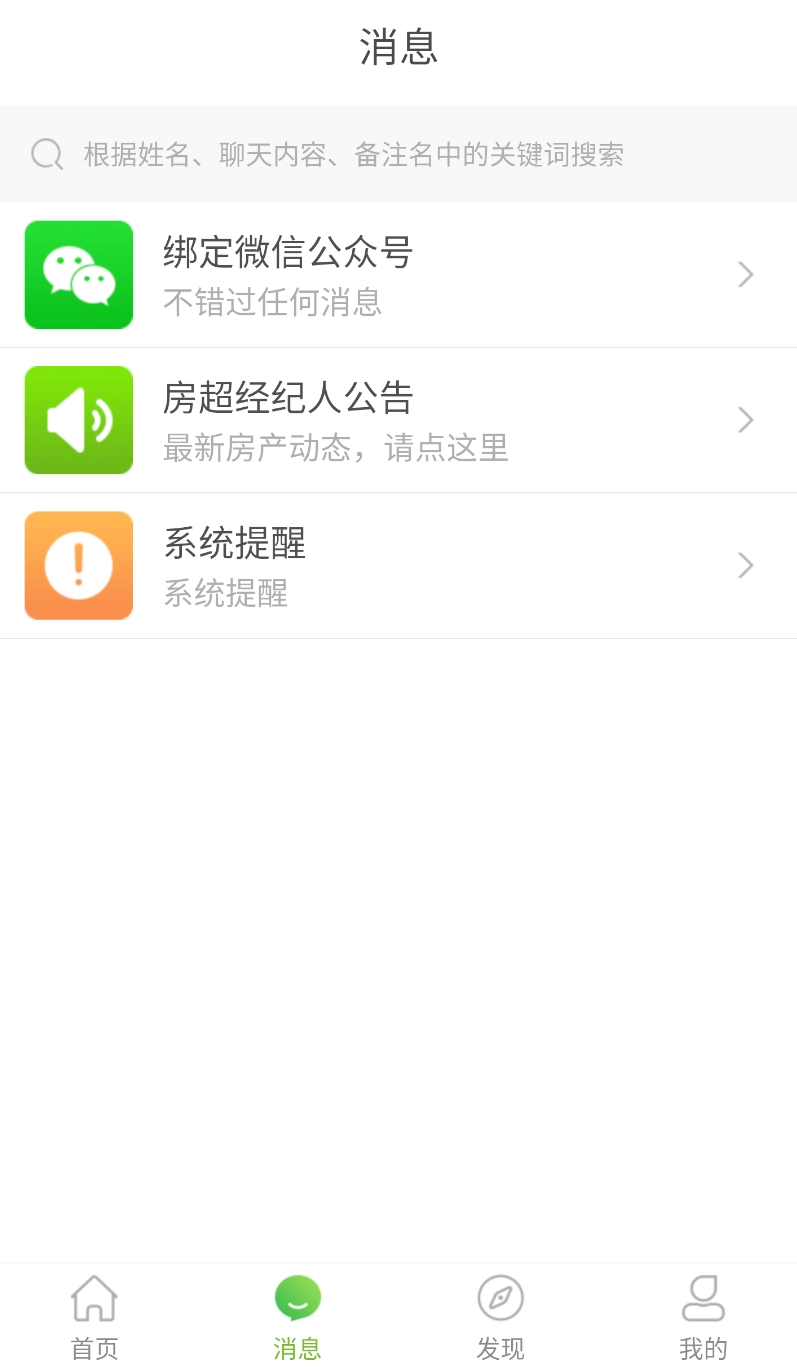Open 绑定微信公众号 row
797x1367 pixels.
pyautogui.click(x=398, y=275)
